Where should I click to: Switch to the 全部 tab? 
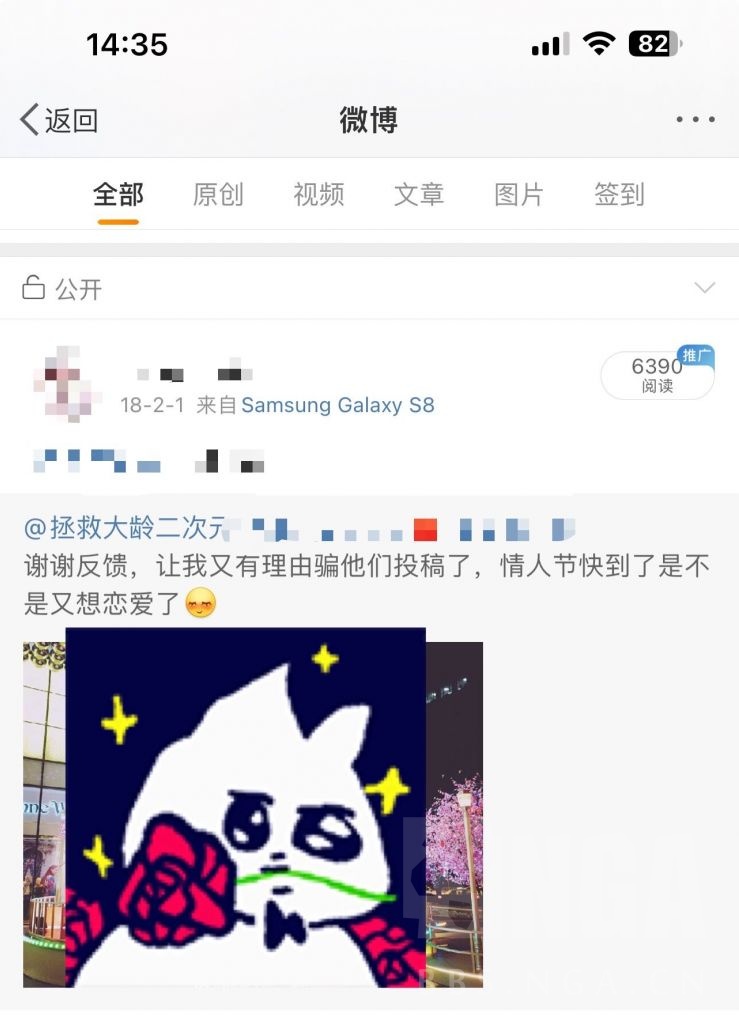pos(118,194)
